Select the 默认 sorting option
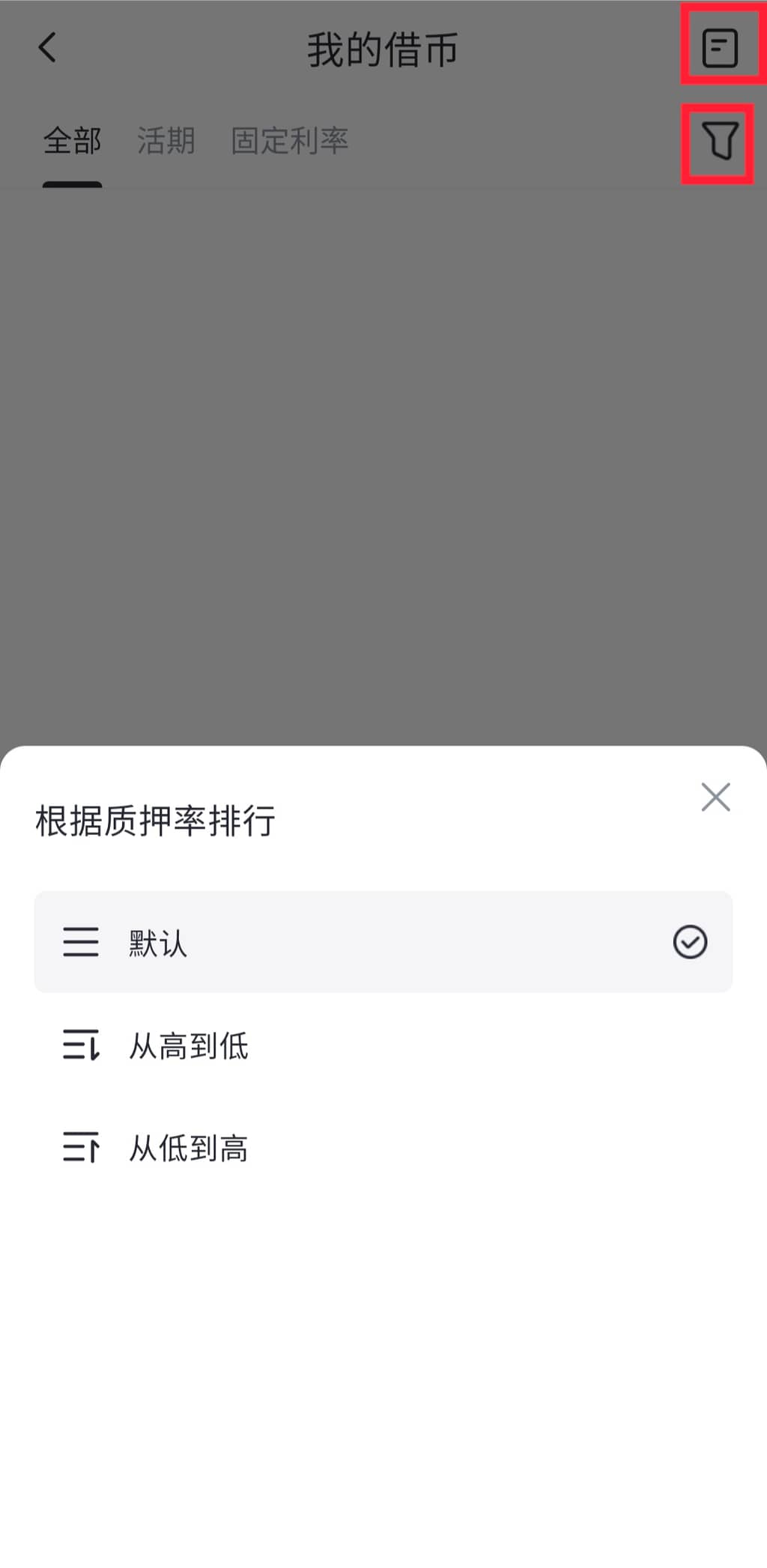Screen dimensions: 767x1568 (x=383, y=942)
